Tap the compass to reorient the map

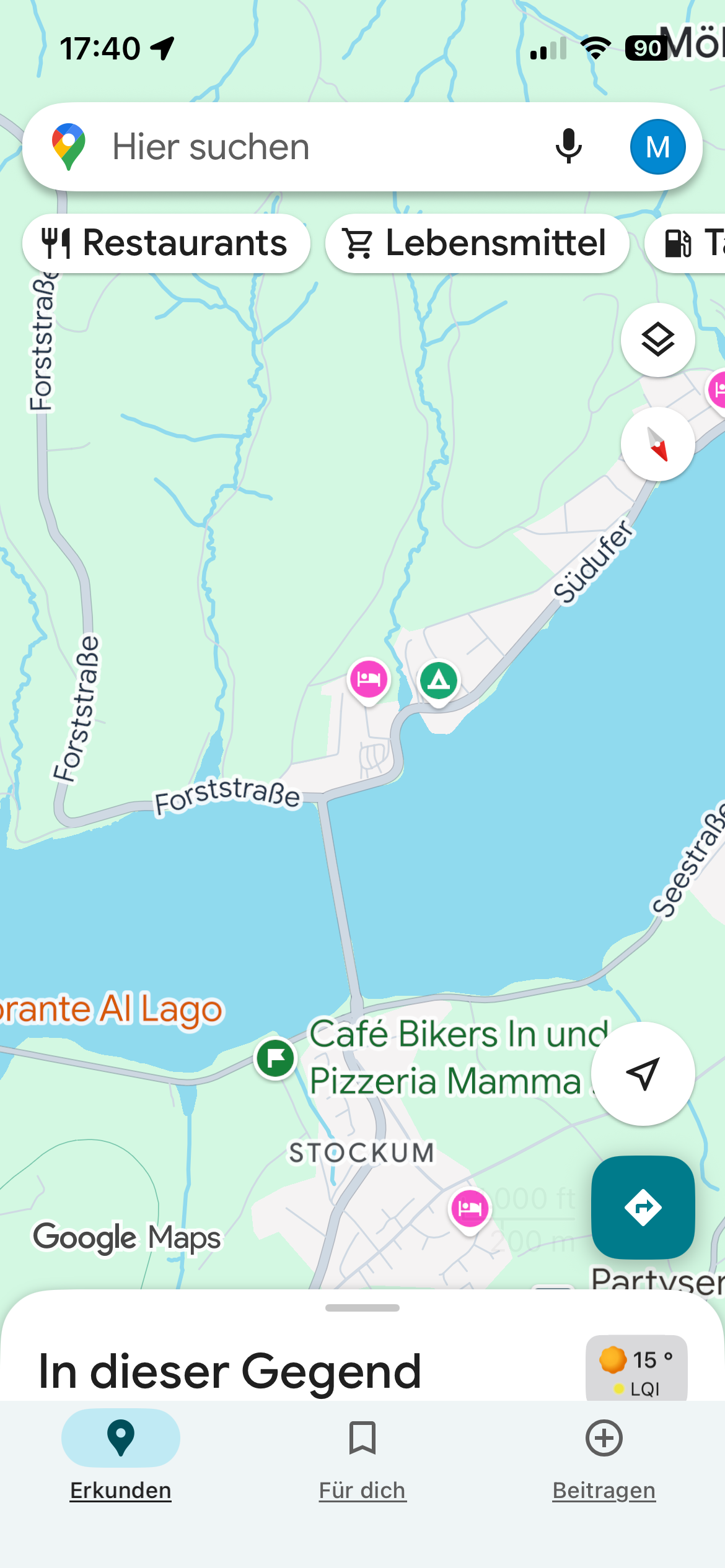(657, 444)
